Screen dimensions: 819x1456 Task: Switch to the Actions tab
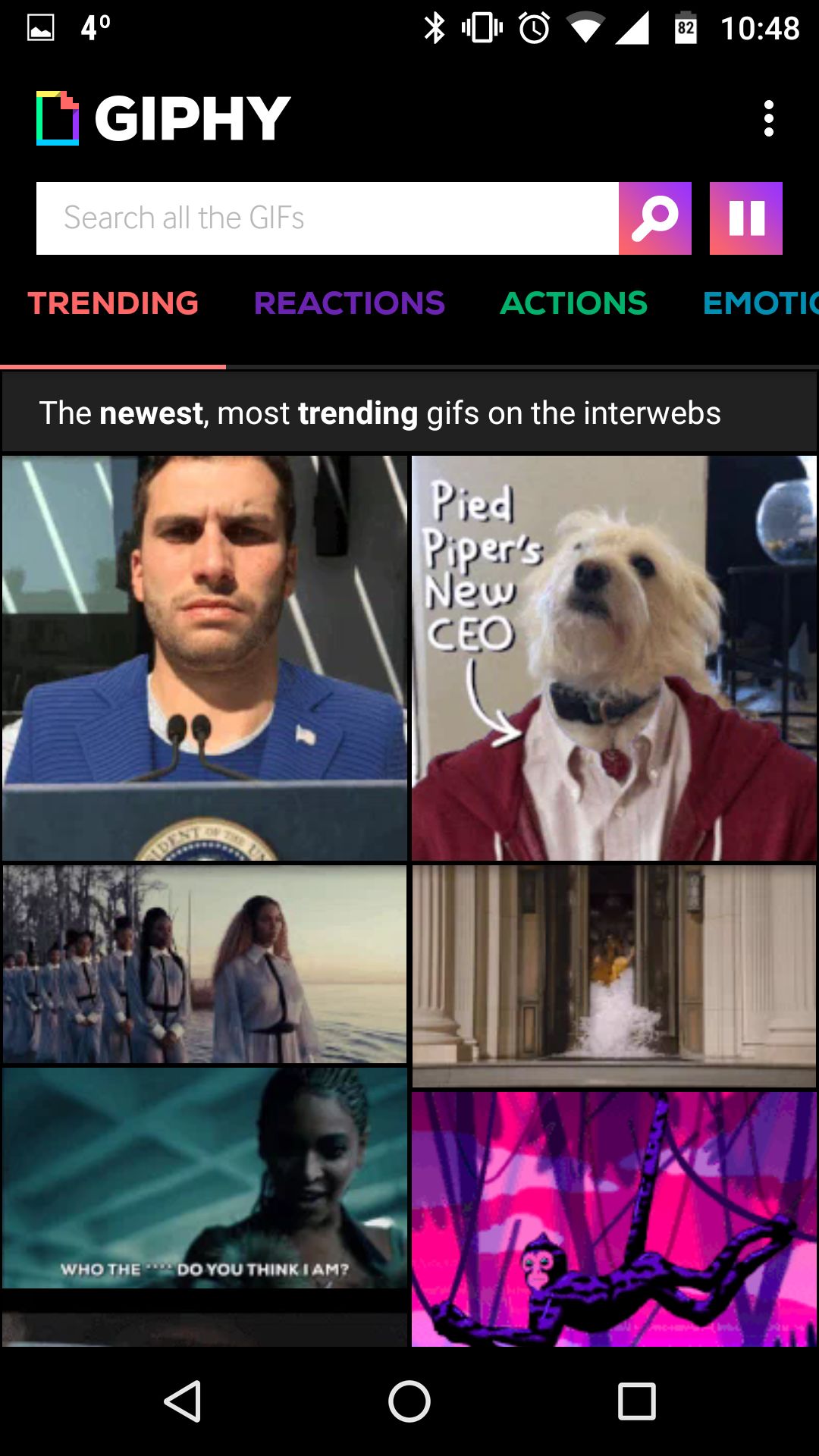pyautogui.click(x=574, y=303)
